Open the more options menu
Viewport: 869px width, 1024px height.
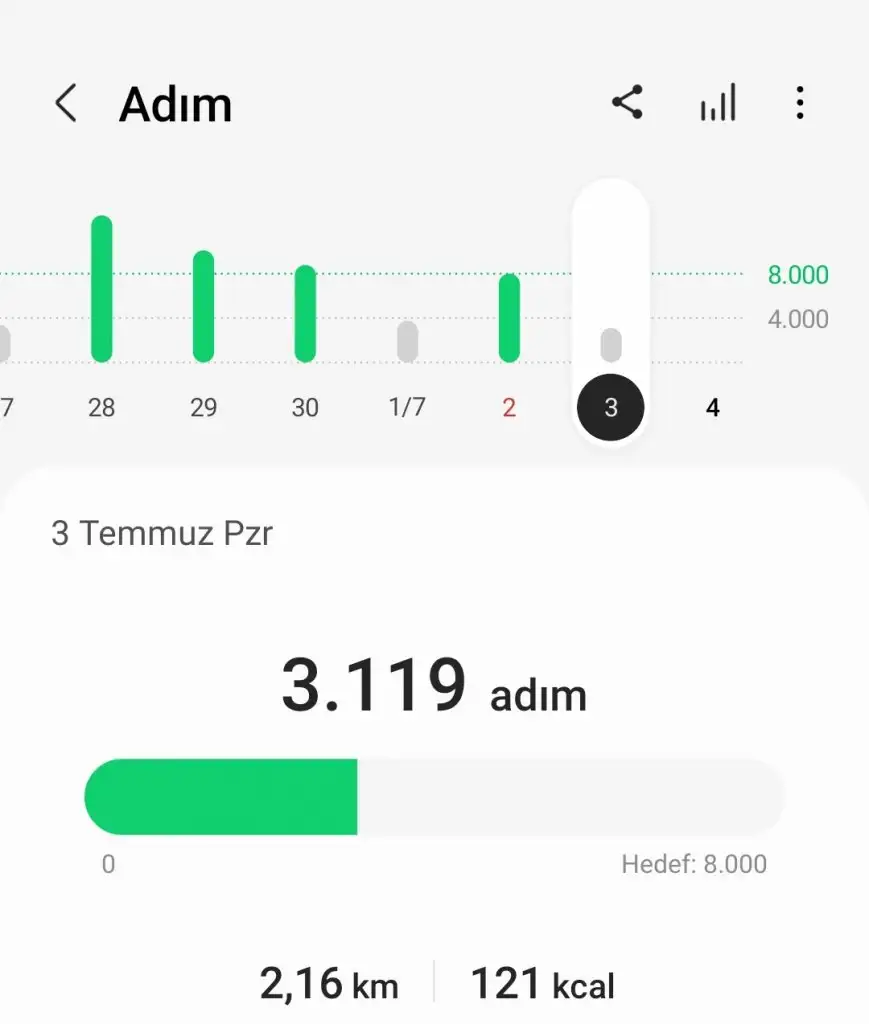(799, 103)
